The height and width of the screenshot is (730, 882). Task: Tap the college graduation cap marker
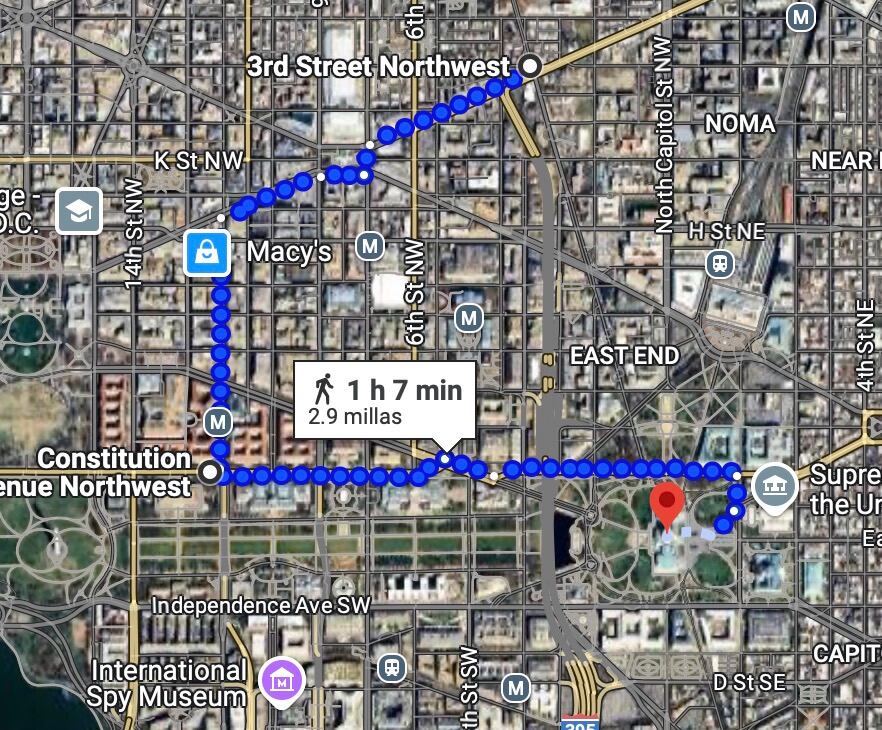pyautogui.click(x=79, y=211)
